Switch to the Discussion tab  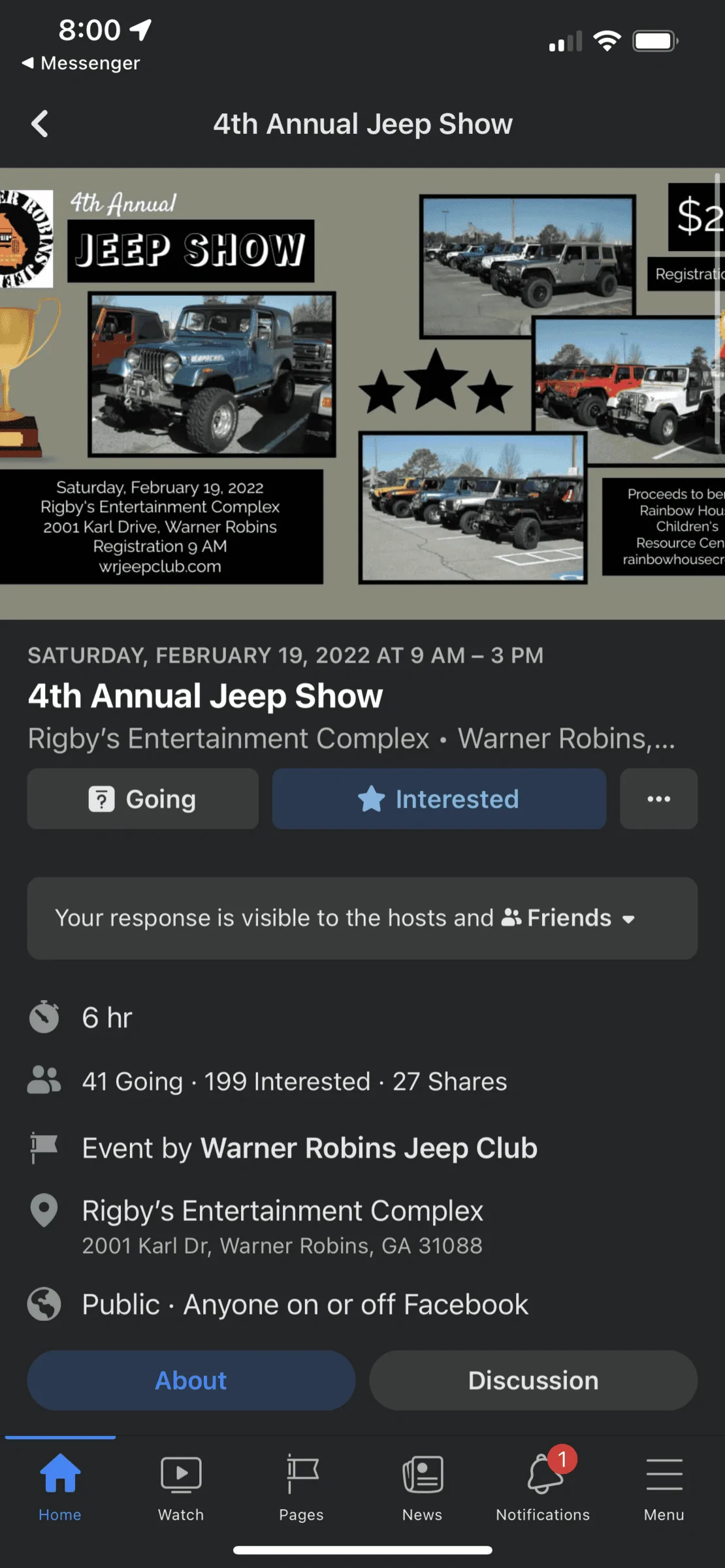pos(533,1380)
